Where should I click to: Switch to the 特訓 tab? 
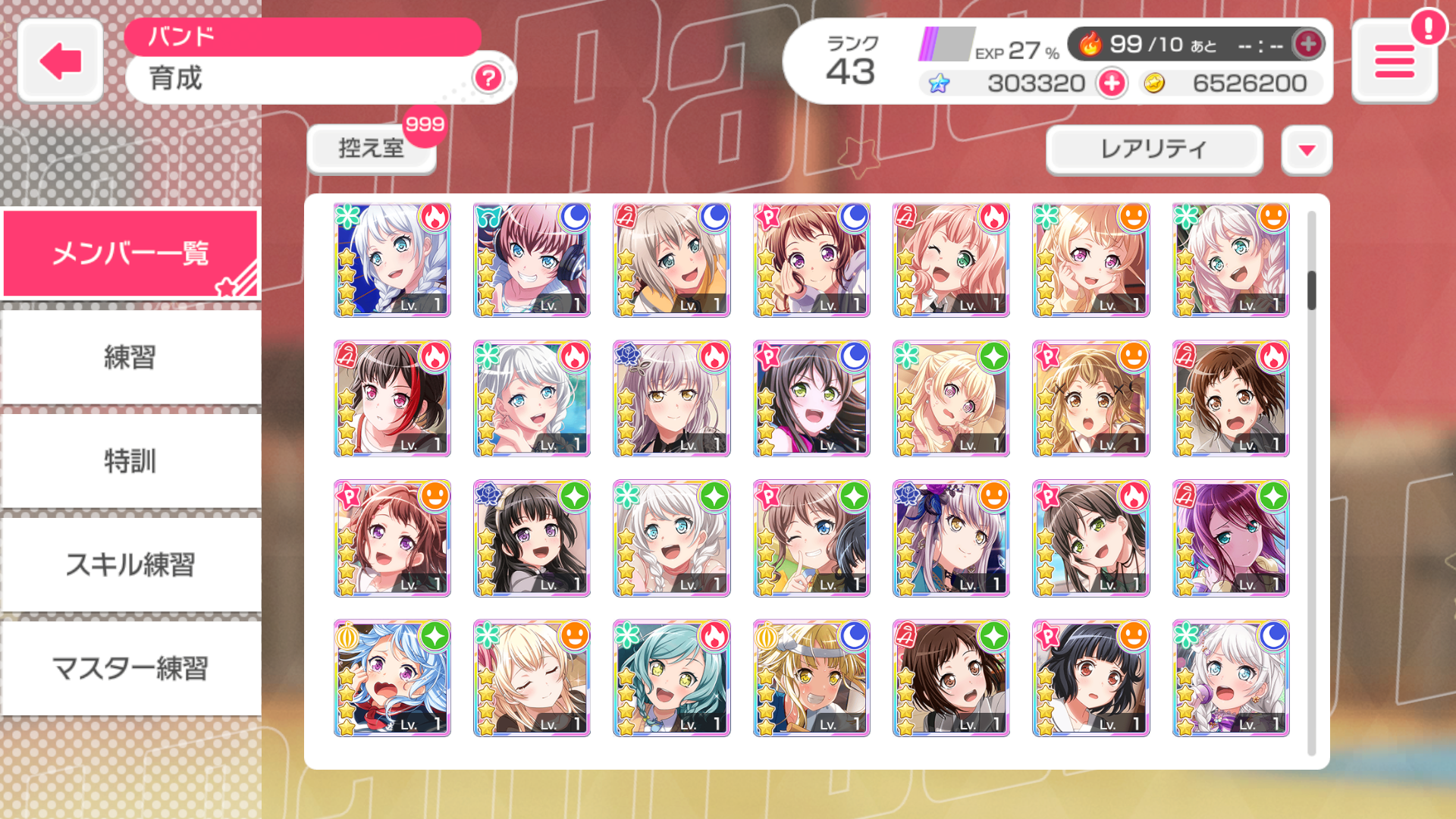pyautogui.click(x=130, y=461)
